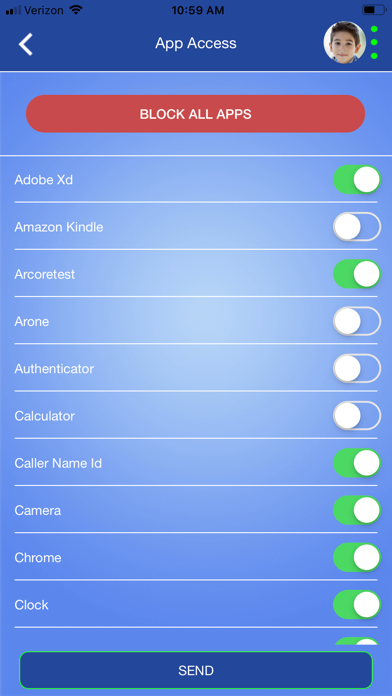Switch off the Clock toggle

[x=357, y=605]
